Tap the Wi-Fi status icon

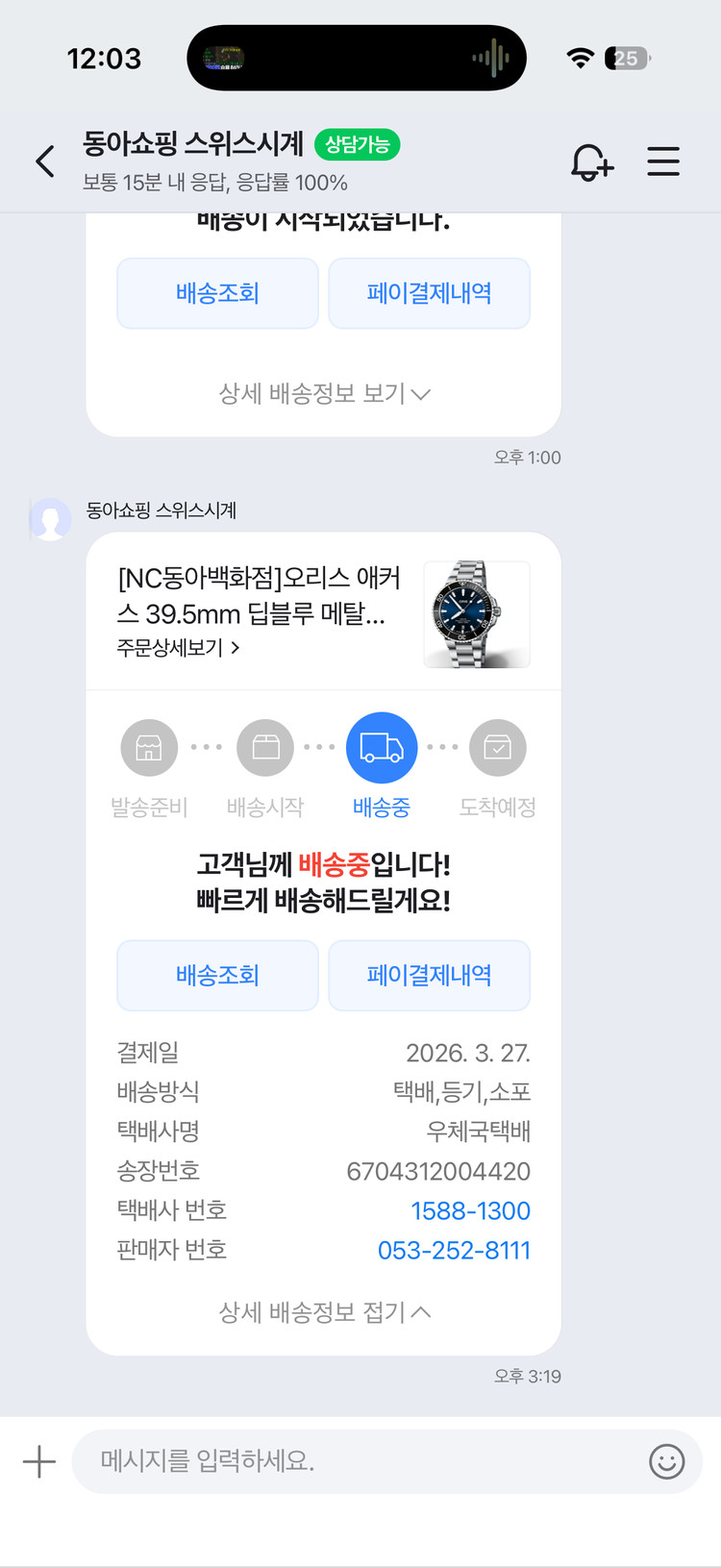[581, 57]
